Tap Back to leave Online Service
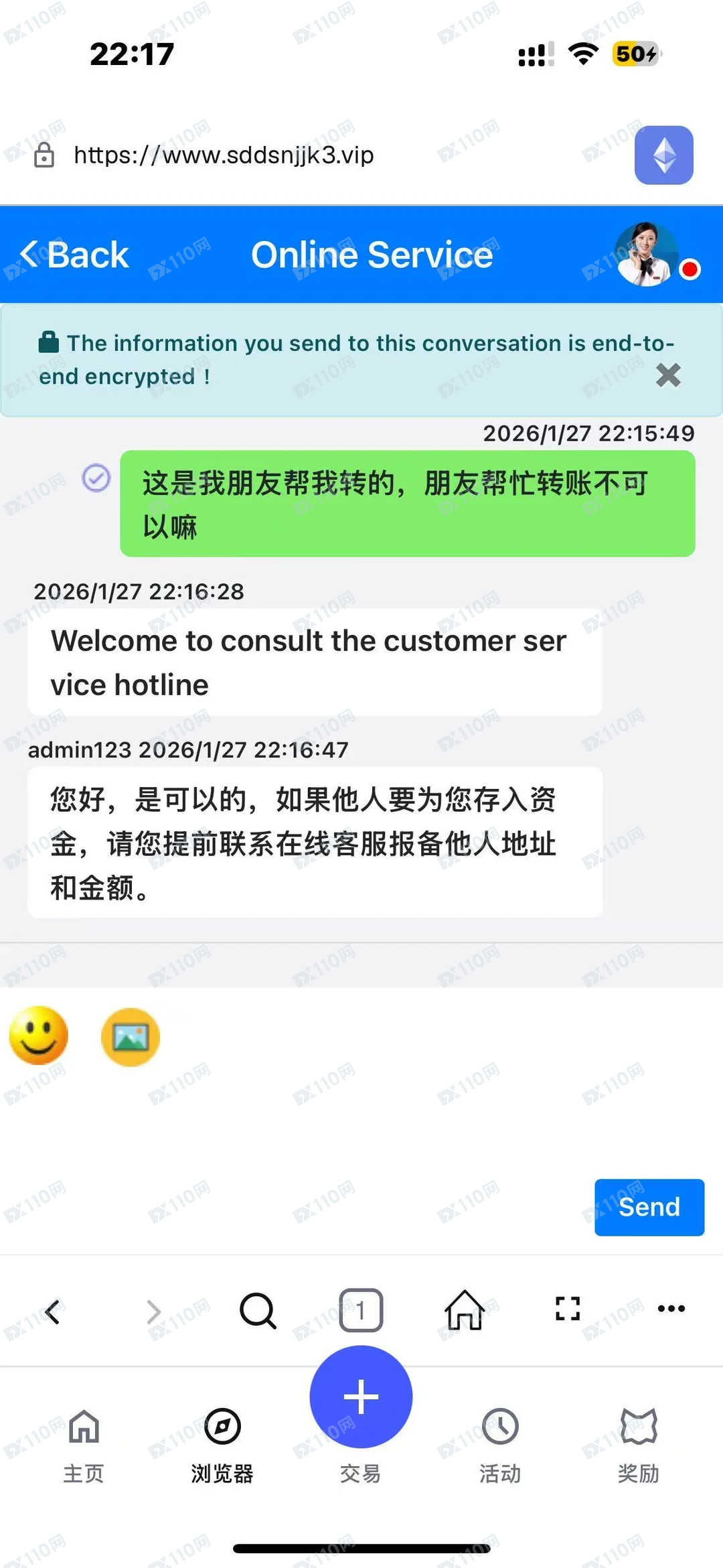Screen dimensions: 723x1568 click(74, 255)
